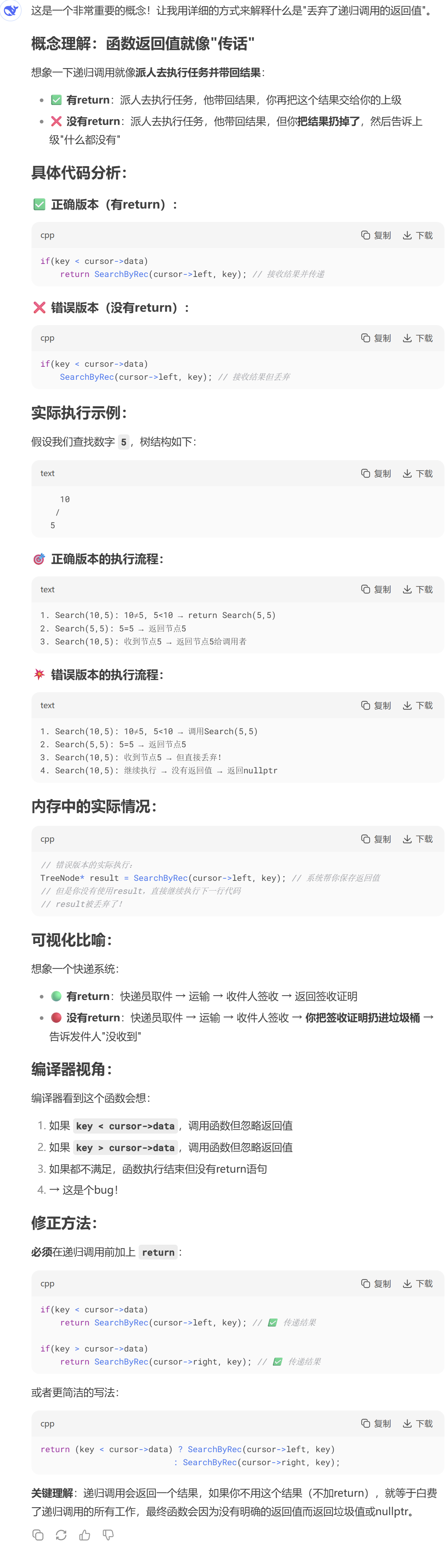The height and width of the screenshot is (1568, 447).
Task: Copy the 正确版本的执行流程 text block
Action: [x=376, y=590]
